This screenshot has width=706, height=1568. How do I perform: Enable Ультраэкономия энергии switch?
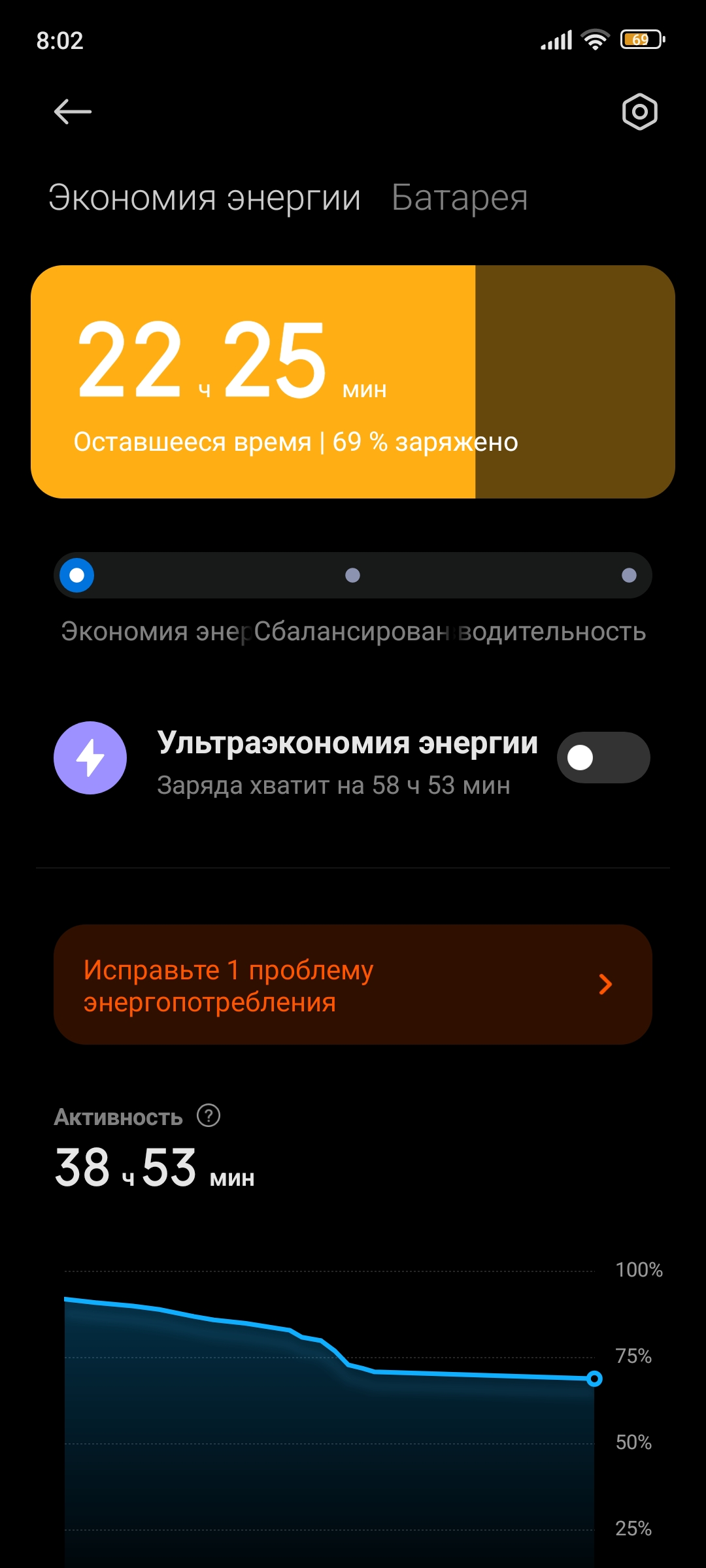coord(603,758)
